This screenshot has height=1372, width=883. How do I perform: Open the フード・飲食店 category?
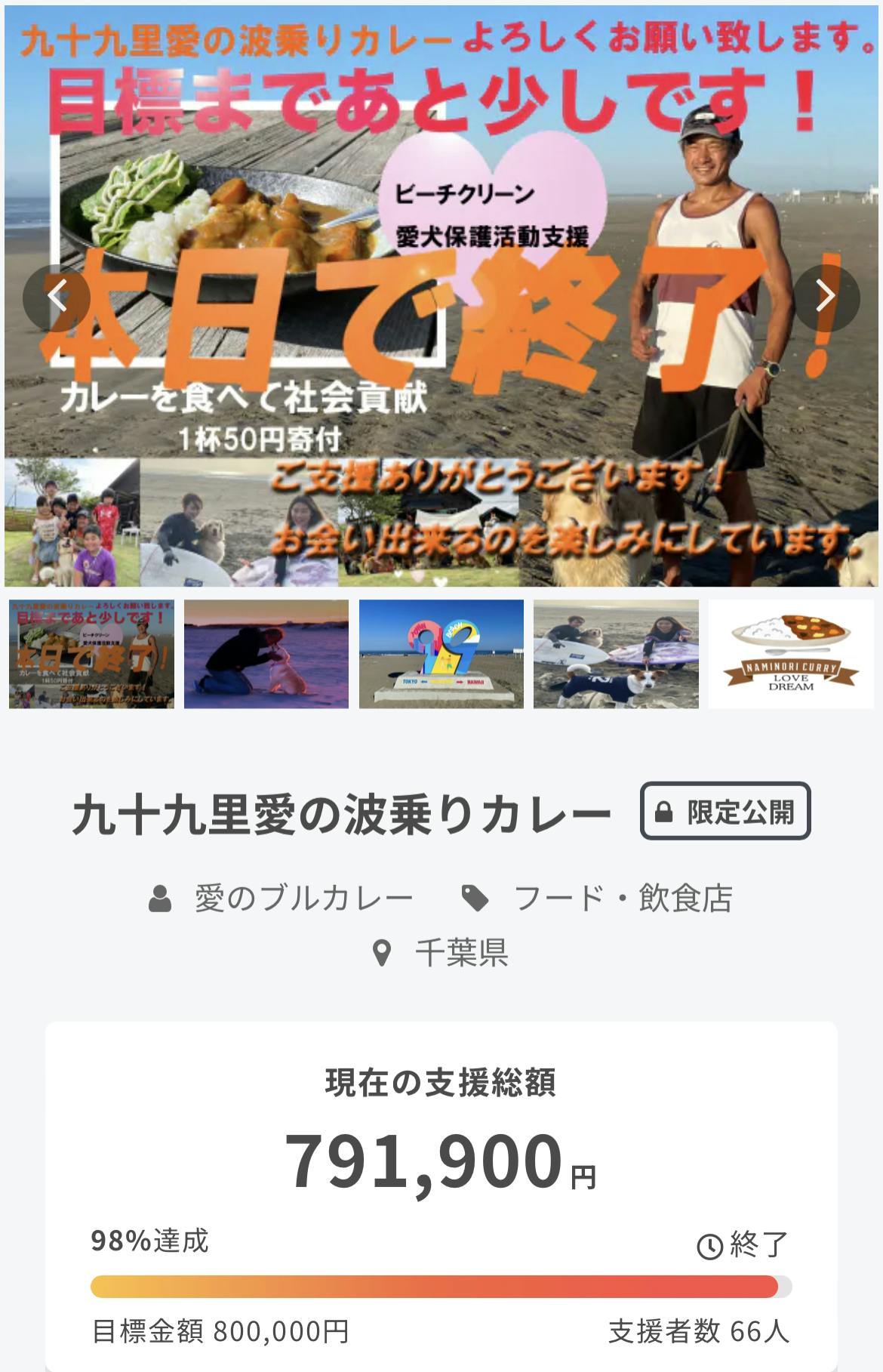pyautogui.click(x=622, y=899)
